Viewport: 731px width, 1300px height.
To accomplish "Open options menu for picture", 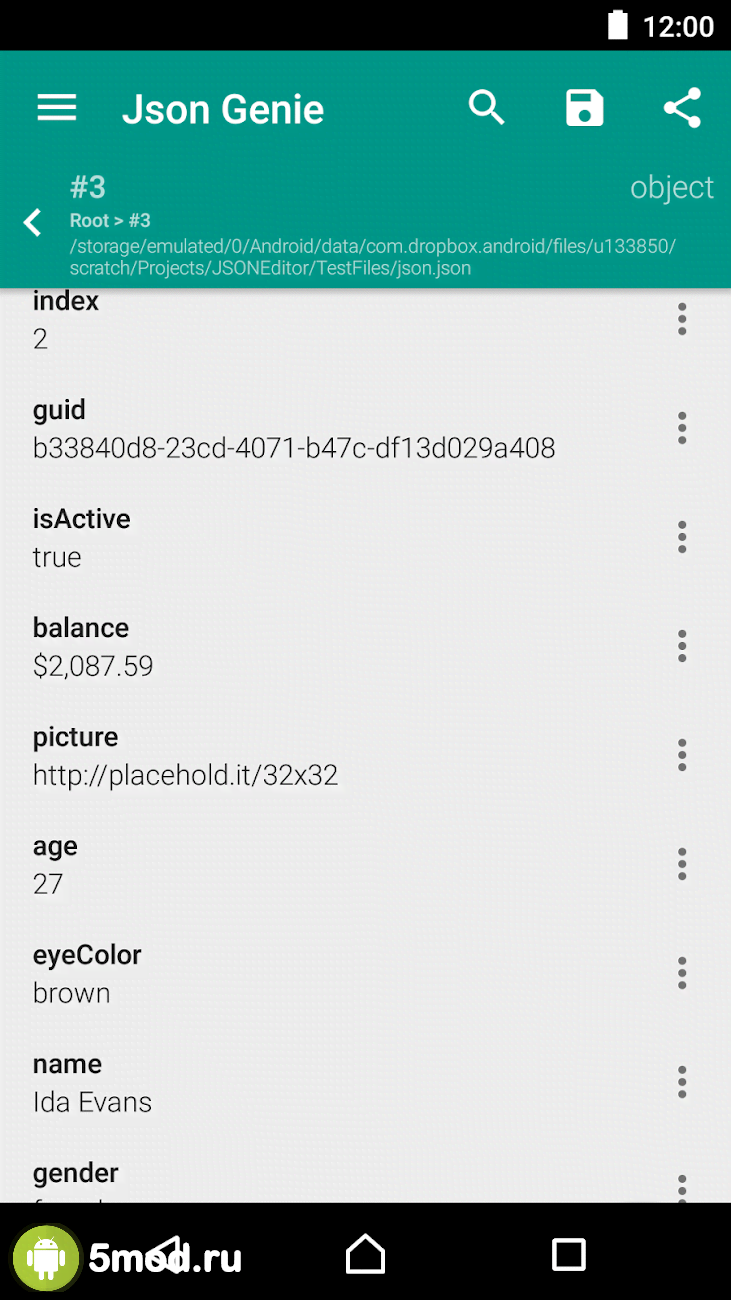I will tap(682, 755).
